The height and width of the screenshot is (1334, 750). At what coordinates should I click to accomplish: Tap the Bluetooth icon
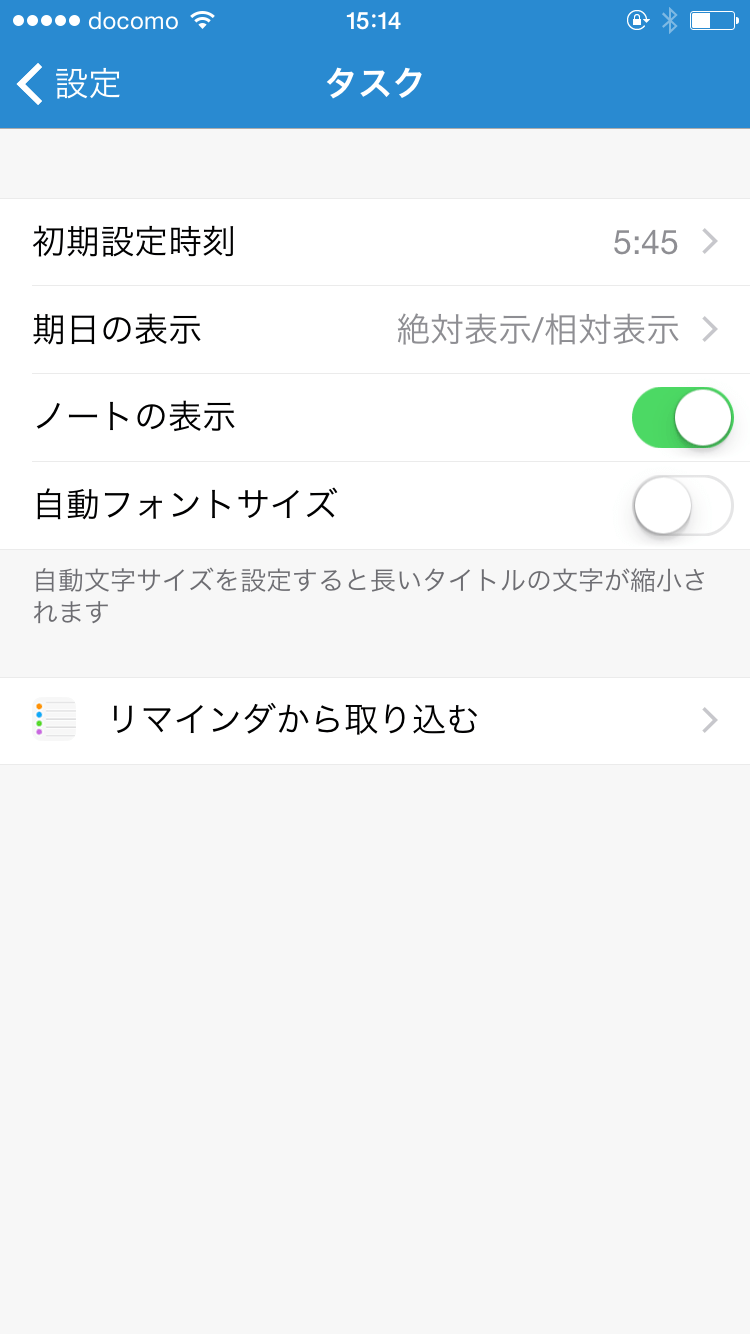coord(670,19)
